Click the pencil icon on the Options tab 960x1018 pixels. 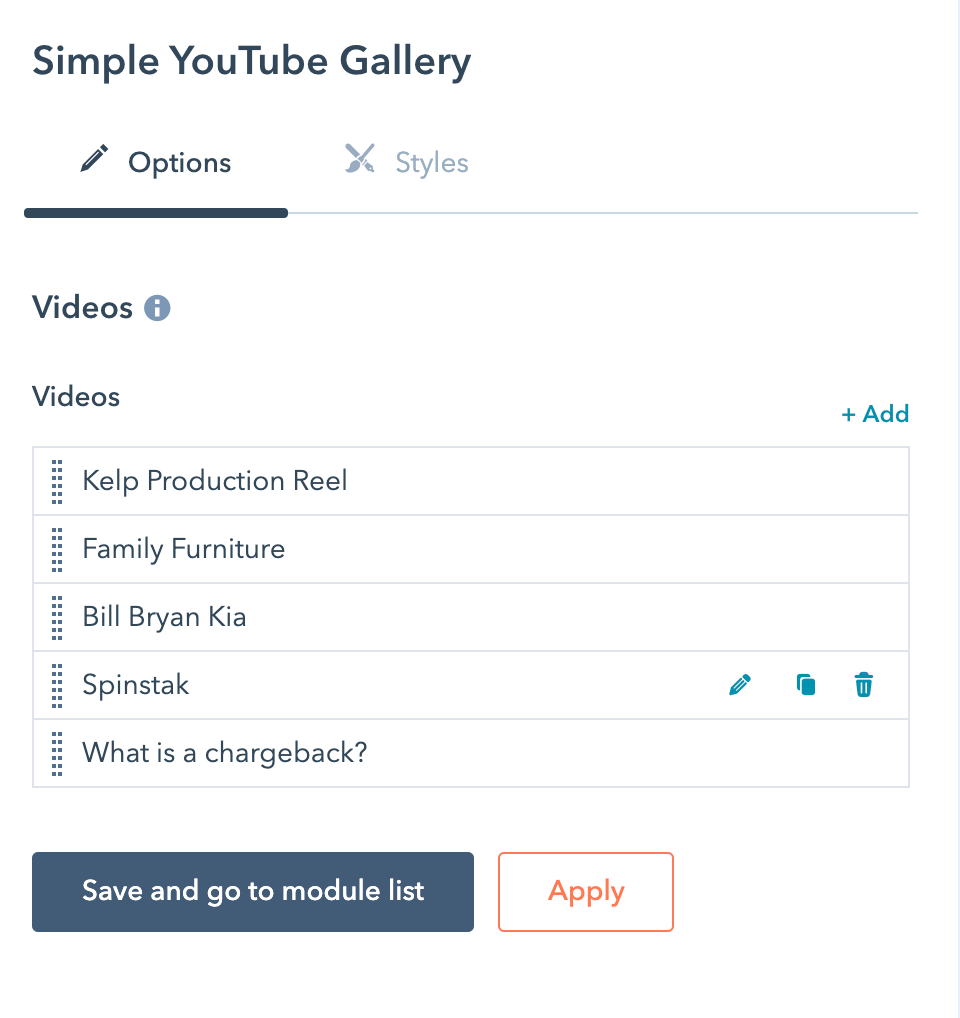93,157
